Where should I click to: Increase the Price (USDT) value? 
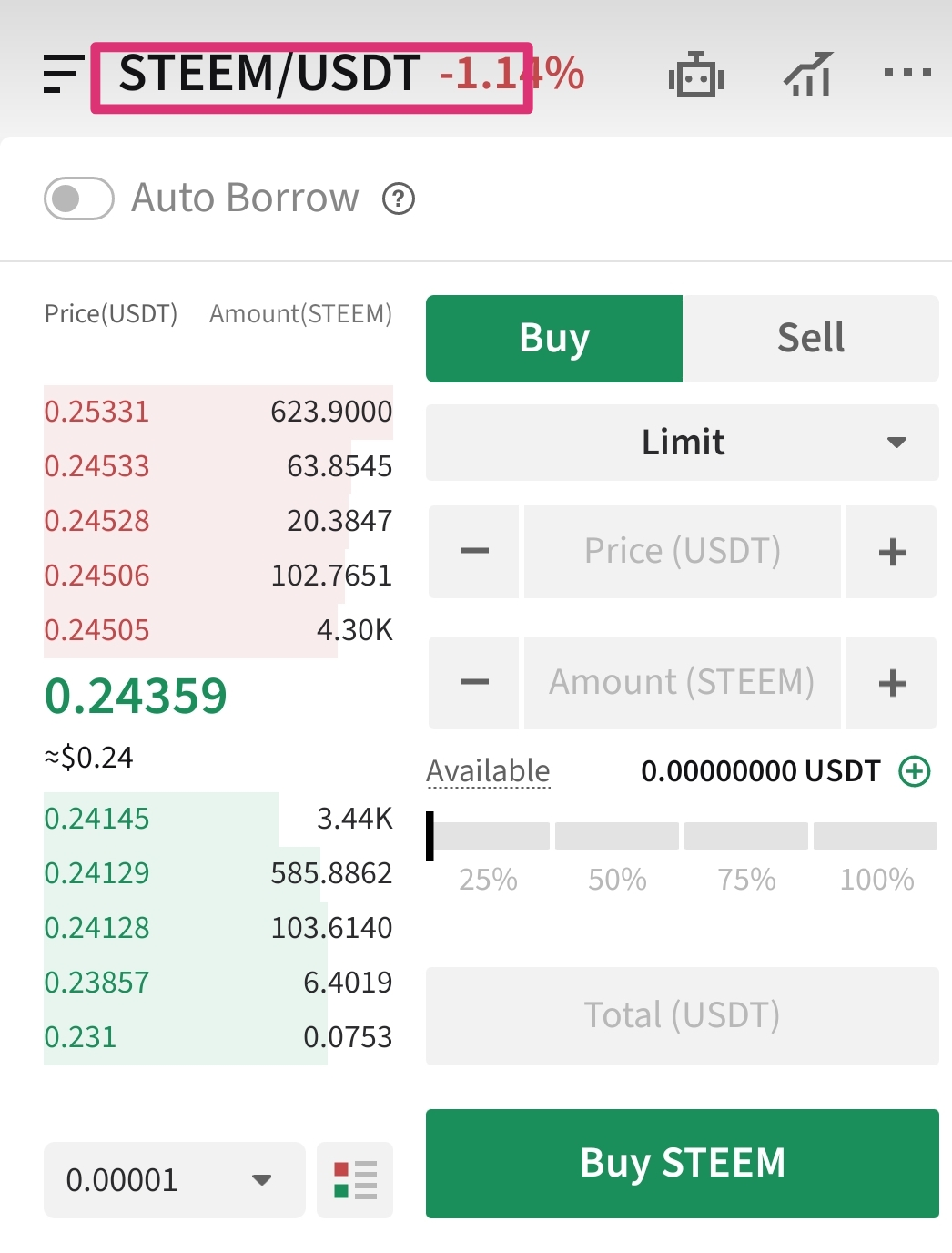892,552
